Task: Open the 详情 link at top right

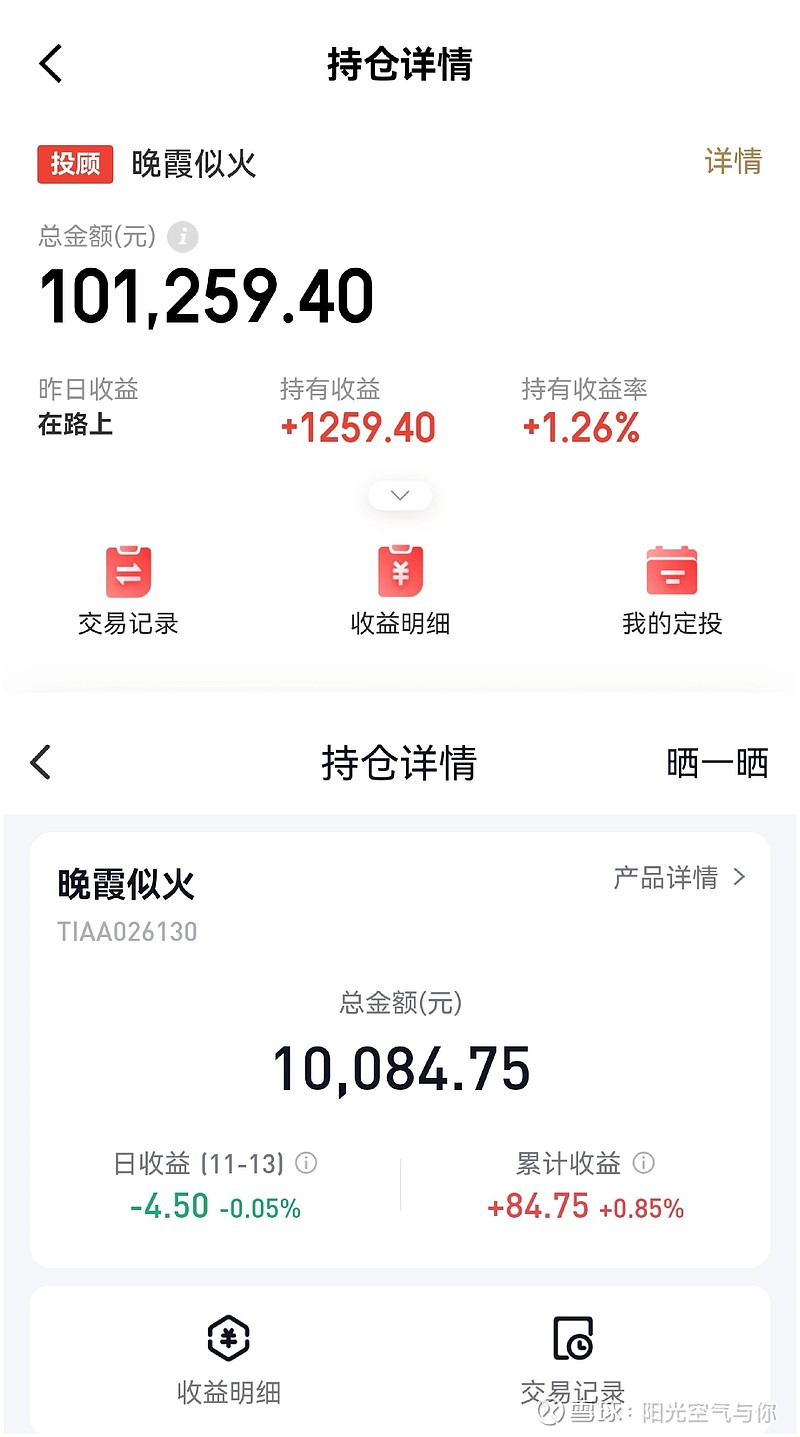Action: click(x=731, y=163)
